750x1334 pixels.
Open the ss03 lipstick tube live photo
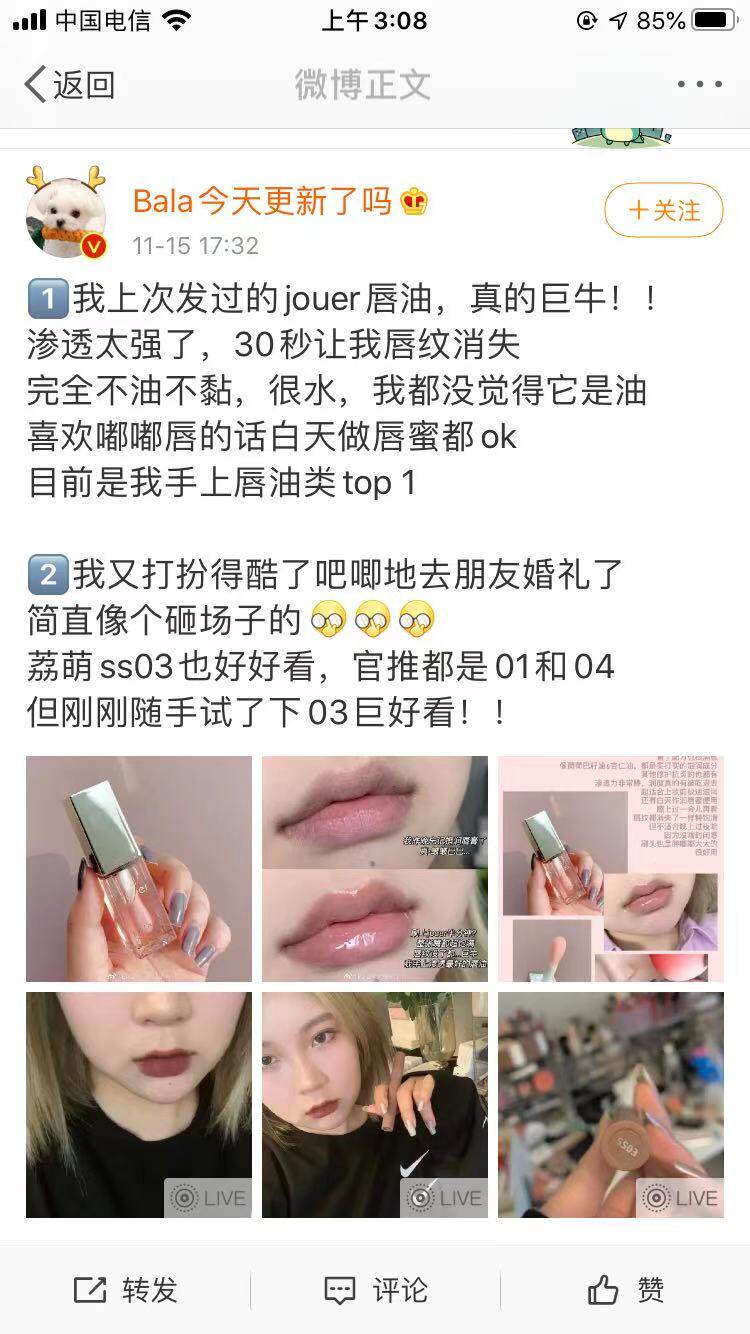point(611,1104)
